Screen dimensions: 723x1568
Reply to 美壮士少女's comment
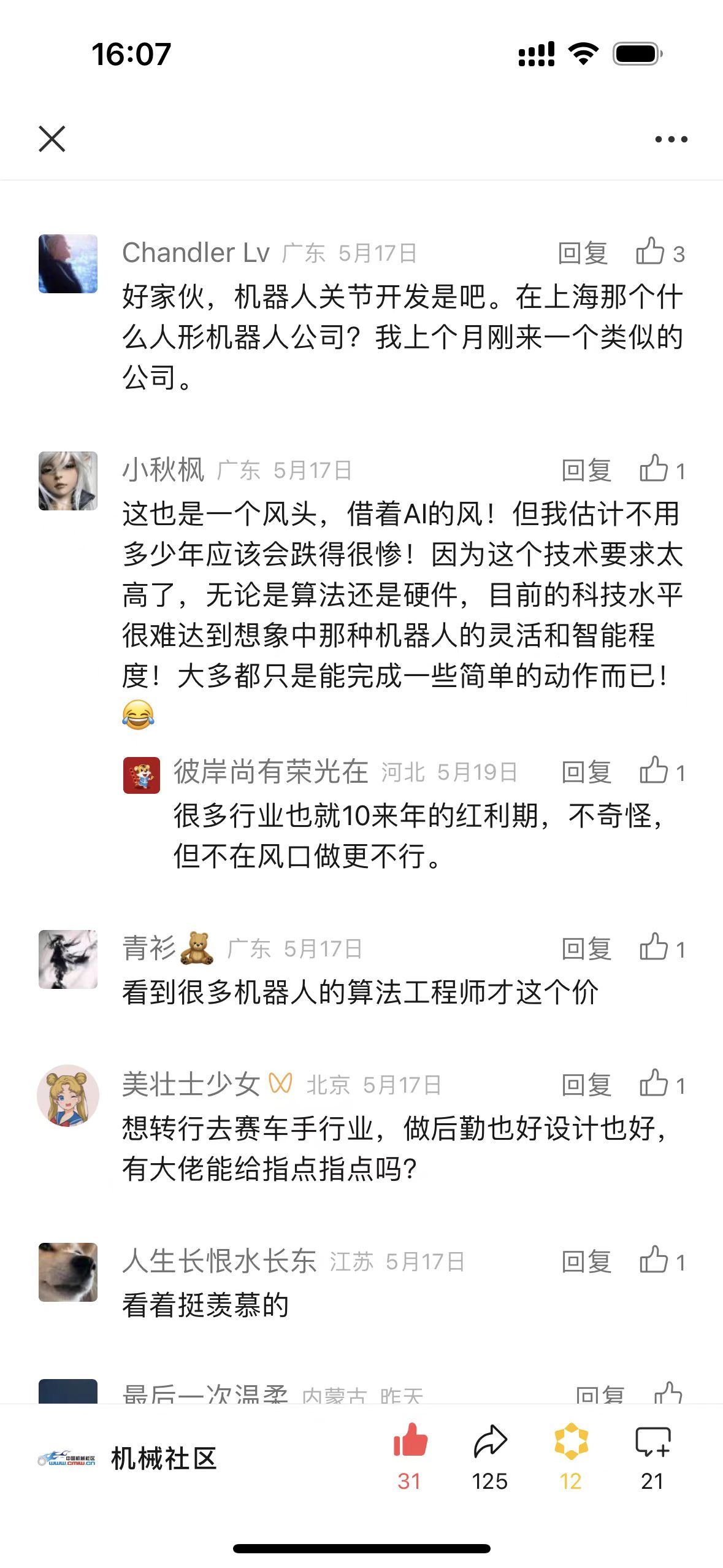pyautogui.click(x=586, y=1085)
